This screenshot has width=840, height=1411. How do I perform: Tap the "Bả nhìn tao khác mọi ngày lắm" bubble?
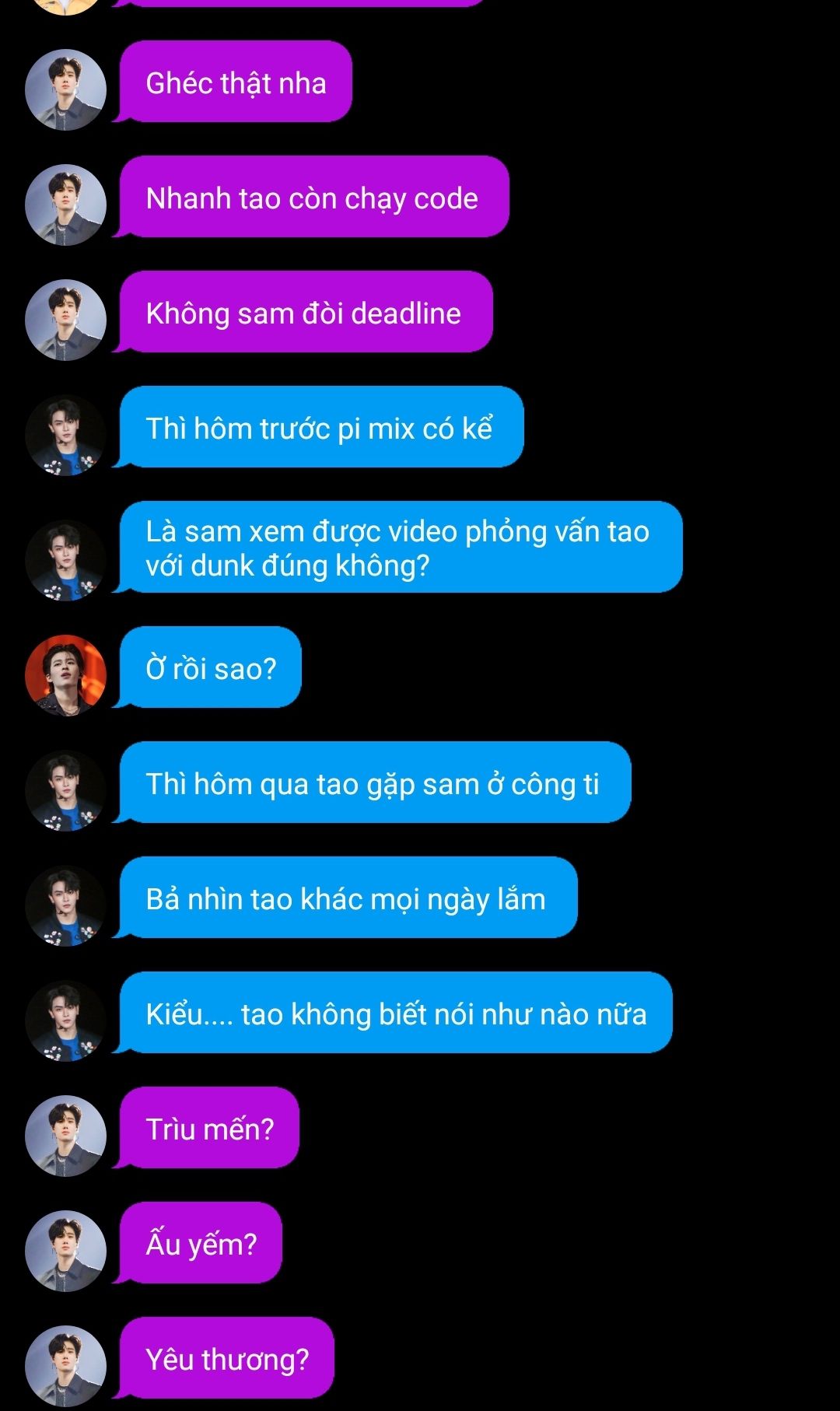[x=346, y=898]
